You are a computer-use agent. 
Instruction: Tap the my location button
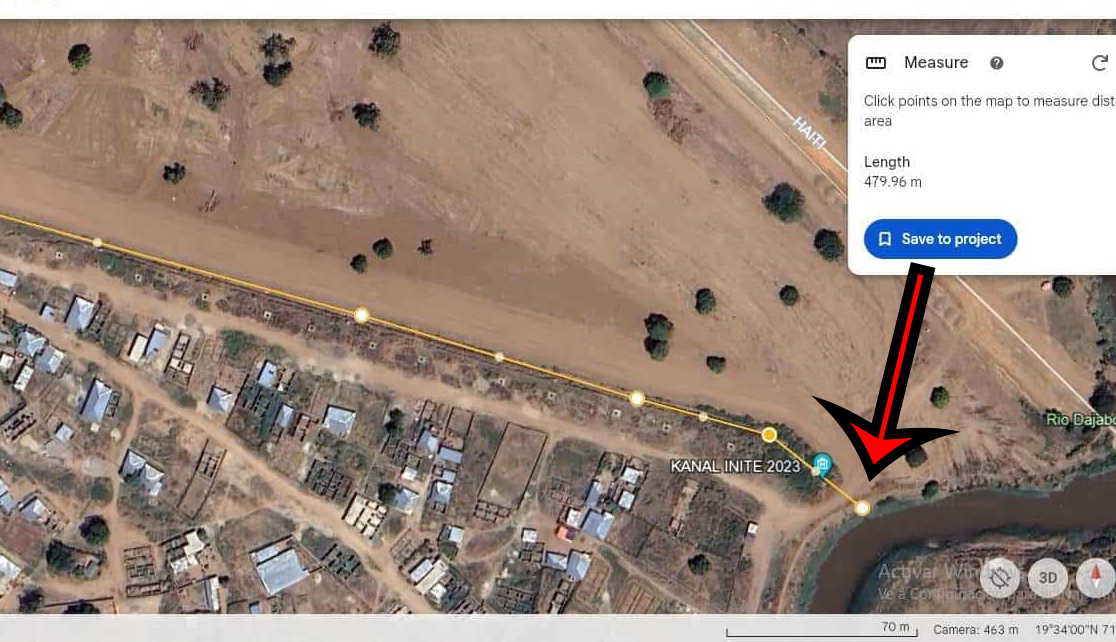(999, 578)
